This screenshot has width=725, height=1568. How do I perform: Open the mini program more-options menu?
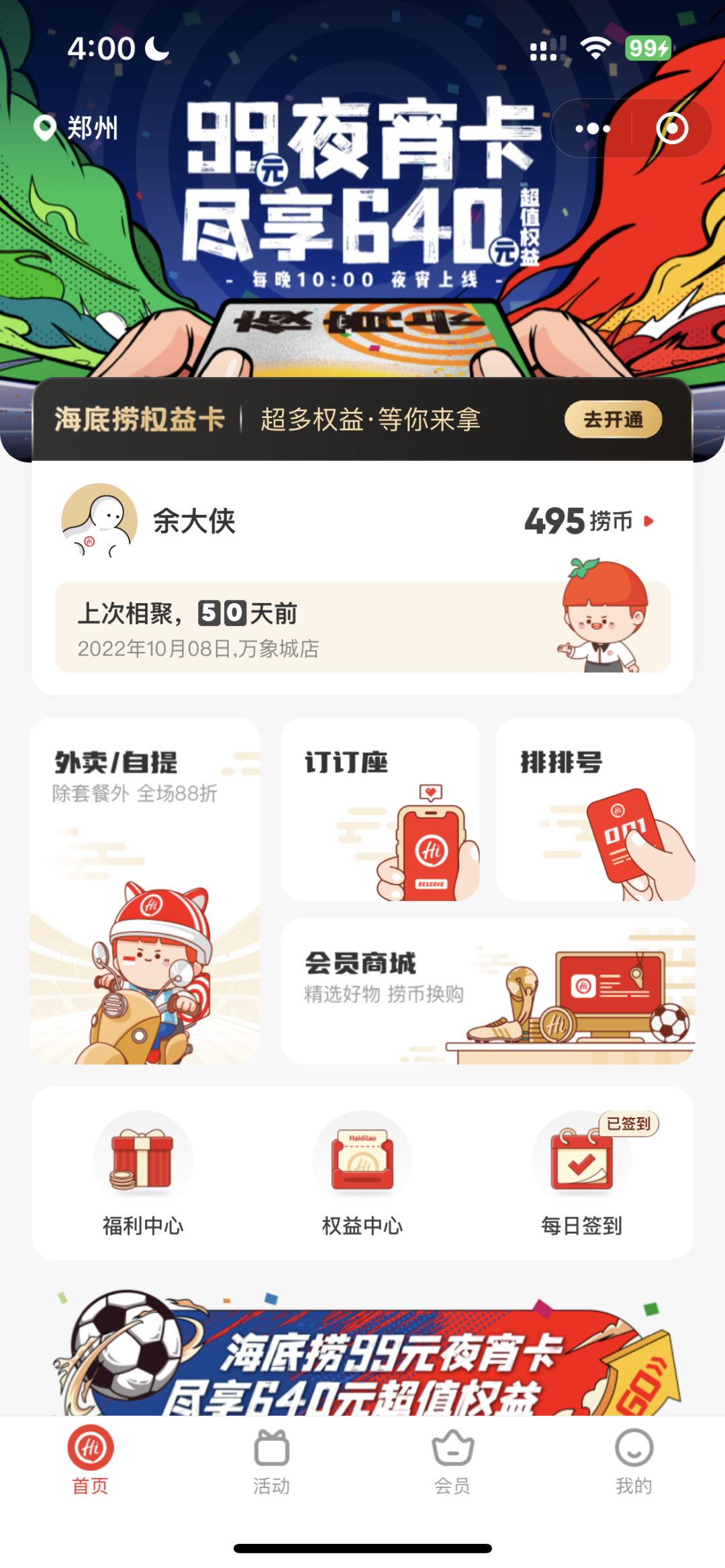click(x=592, y=128)
